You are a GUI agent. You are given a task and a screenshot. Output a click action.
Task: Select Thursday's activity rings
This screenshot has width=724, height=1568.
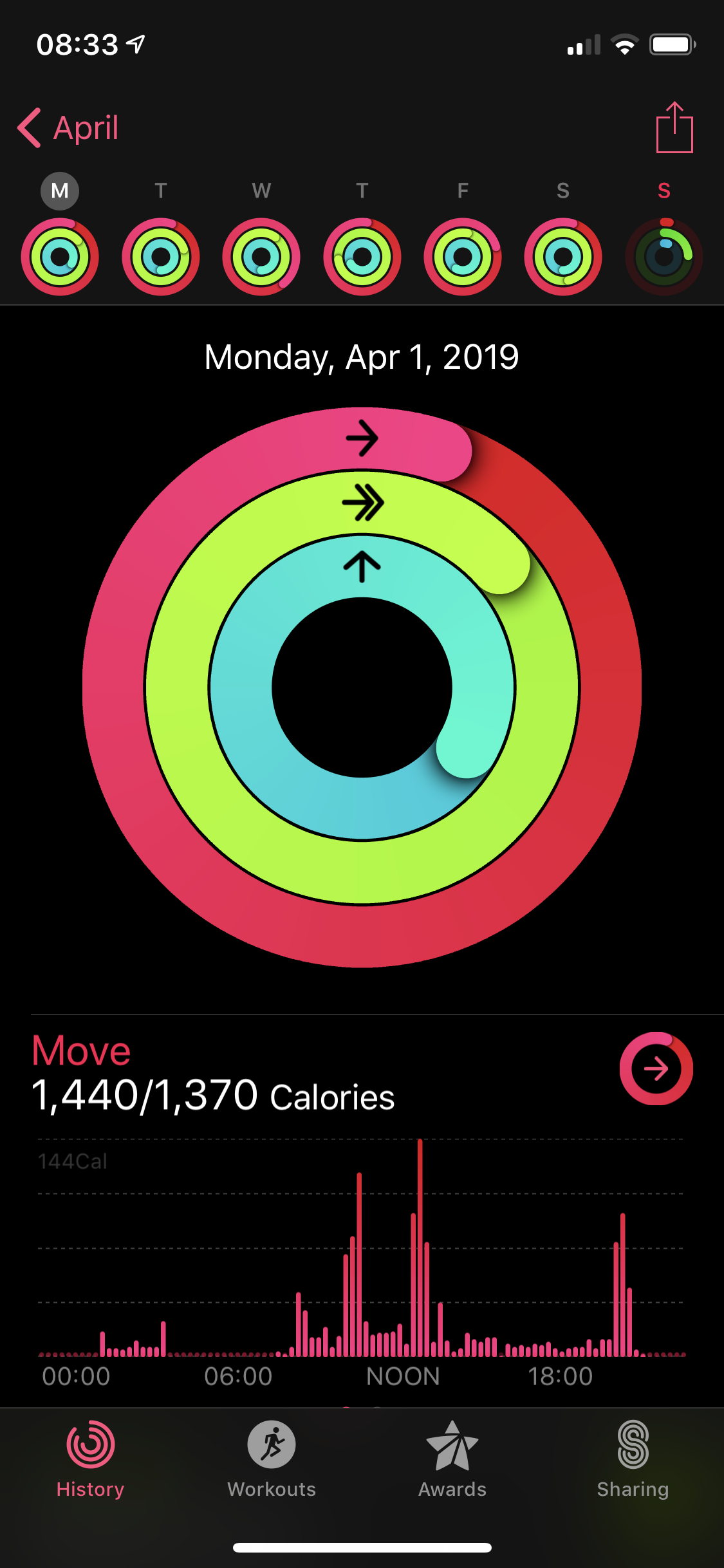[362, 256]
